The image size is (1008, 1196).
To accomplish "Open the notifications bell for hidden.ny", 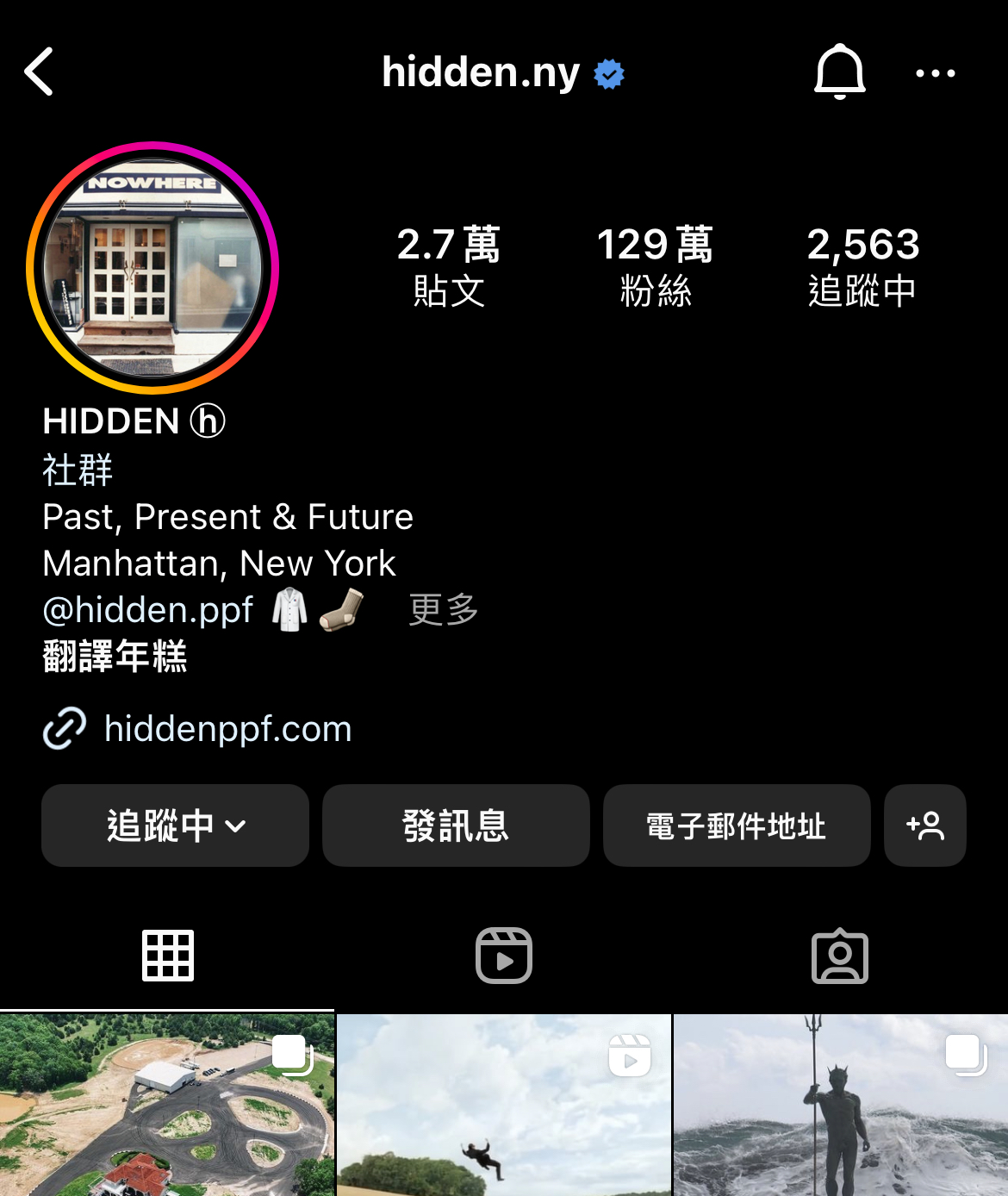I will pyautogui.click(x=839, y=72).
